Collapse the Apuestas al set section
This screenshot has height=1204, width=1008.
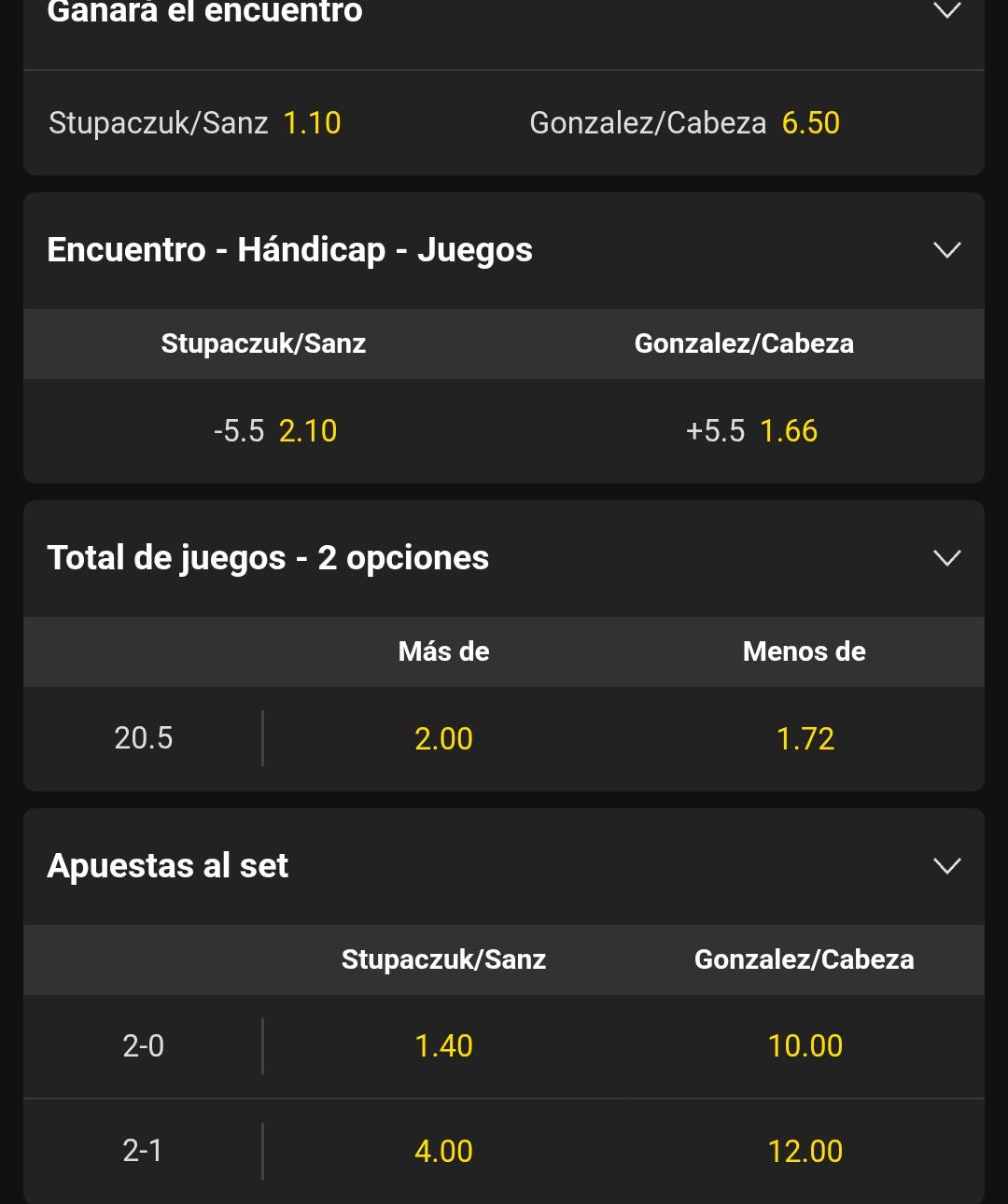[946, 866]
